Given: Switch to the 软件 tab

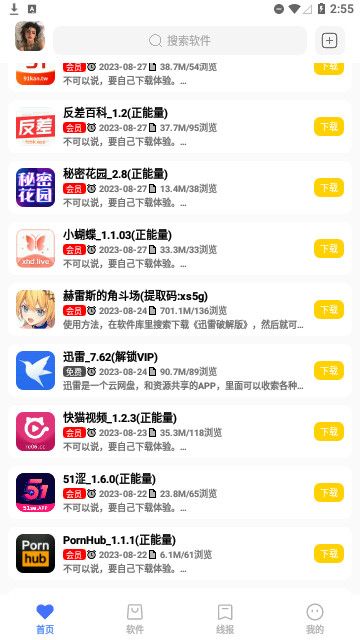Looking at the screenshot, I should [135, 619].
